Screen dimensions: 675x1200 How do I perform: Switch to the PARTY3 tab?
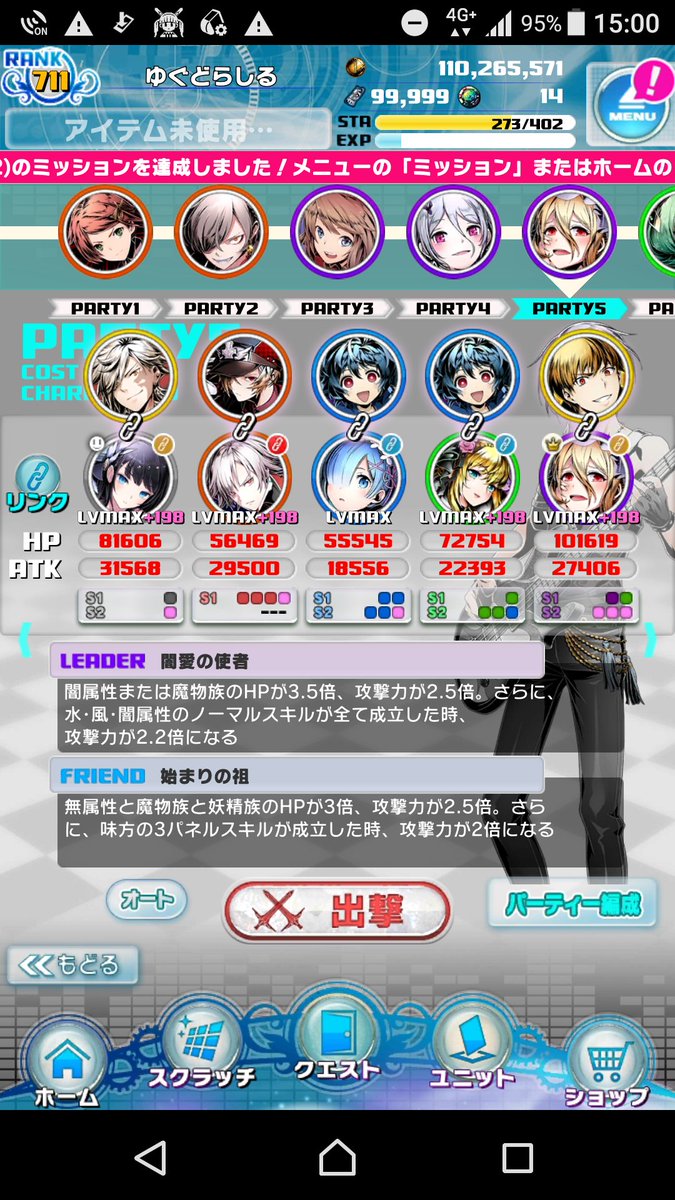337,309
